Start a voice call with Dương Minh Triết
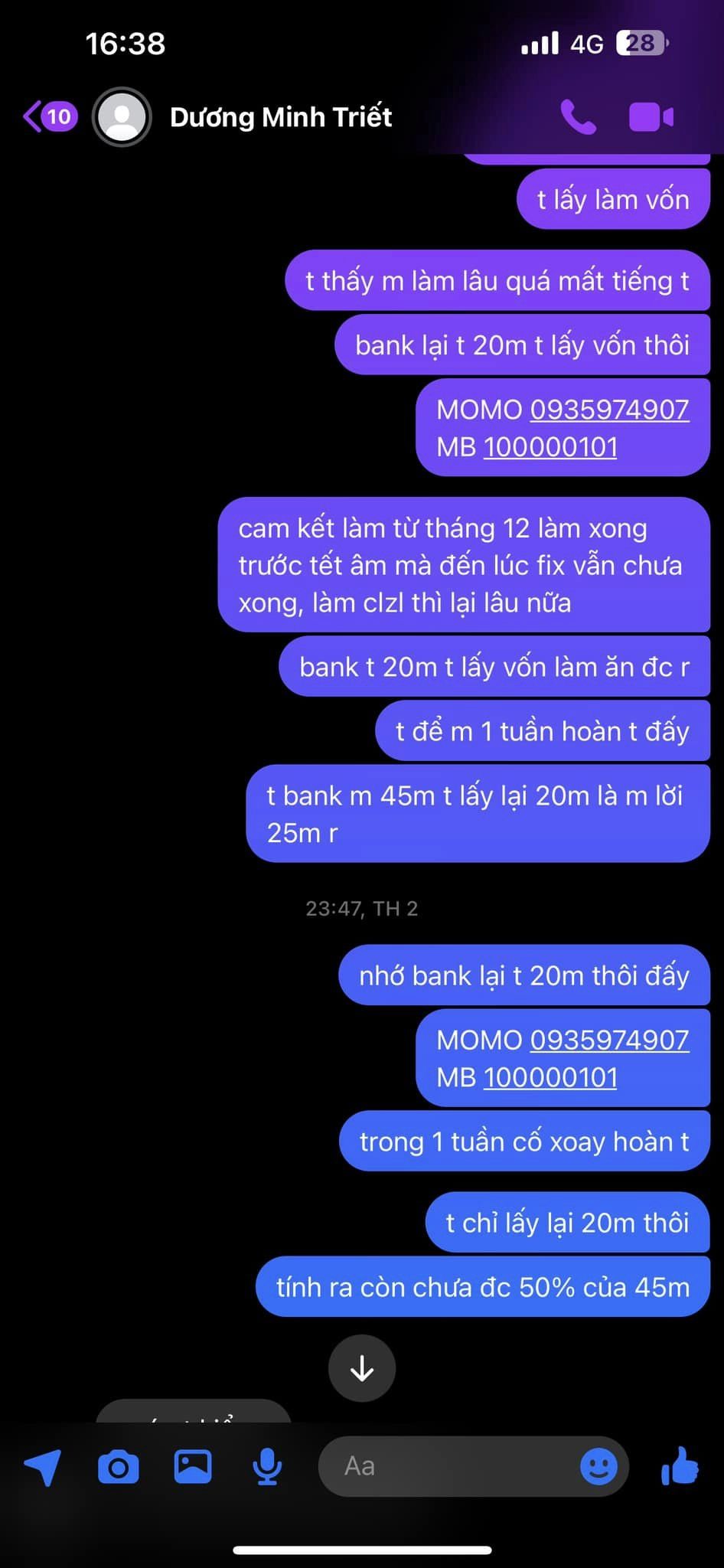724x1568 pixels. point(578,117)
